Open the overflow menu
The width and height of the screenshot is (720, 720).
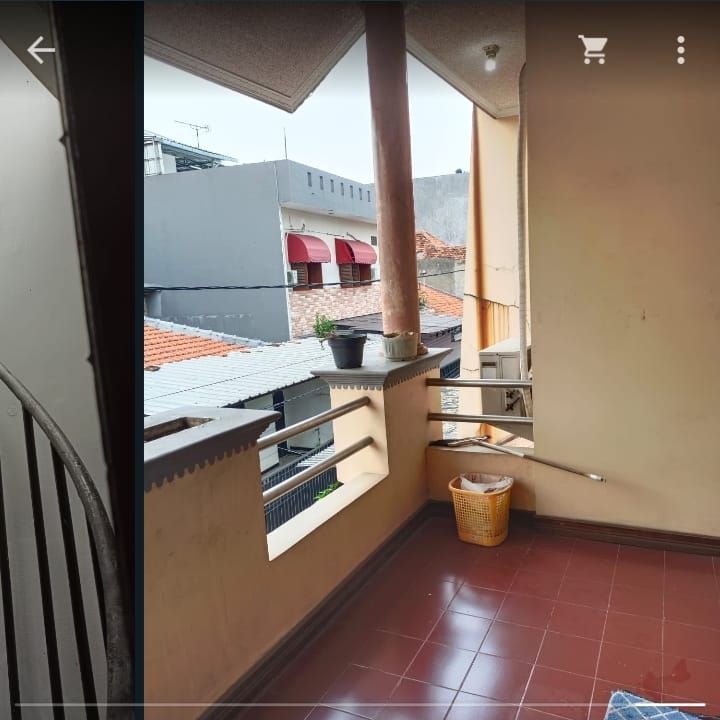click(680, 50)
